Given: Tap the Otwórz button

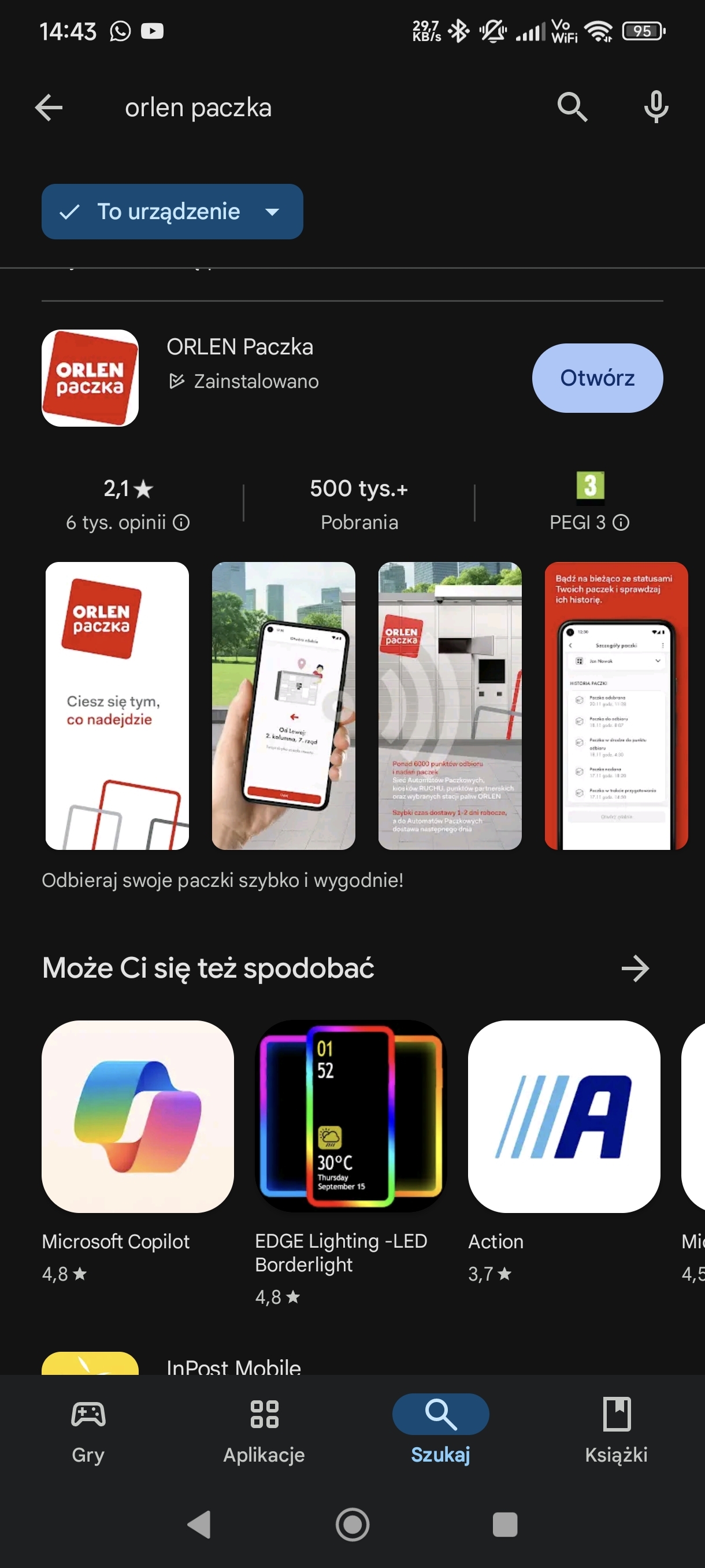Looking at the screenshot, I should 597,378.
